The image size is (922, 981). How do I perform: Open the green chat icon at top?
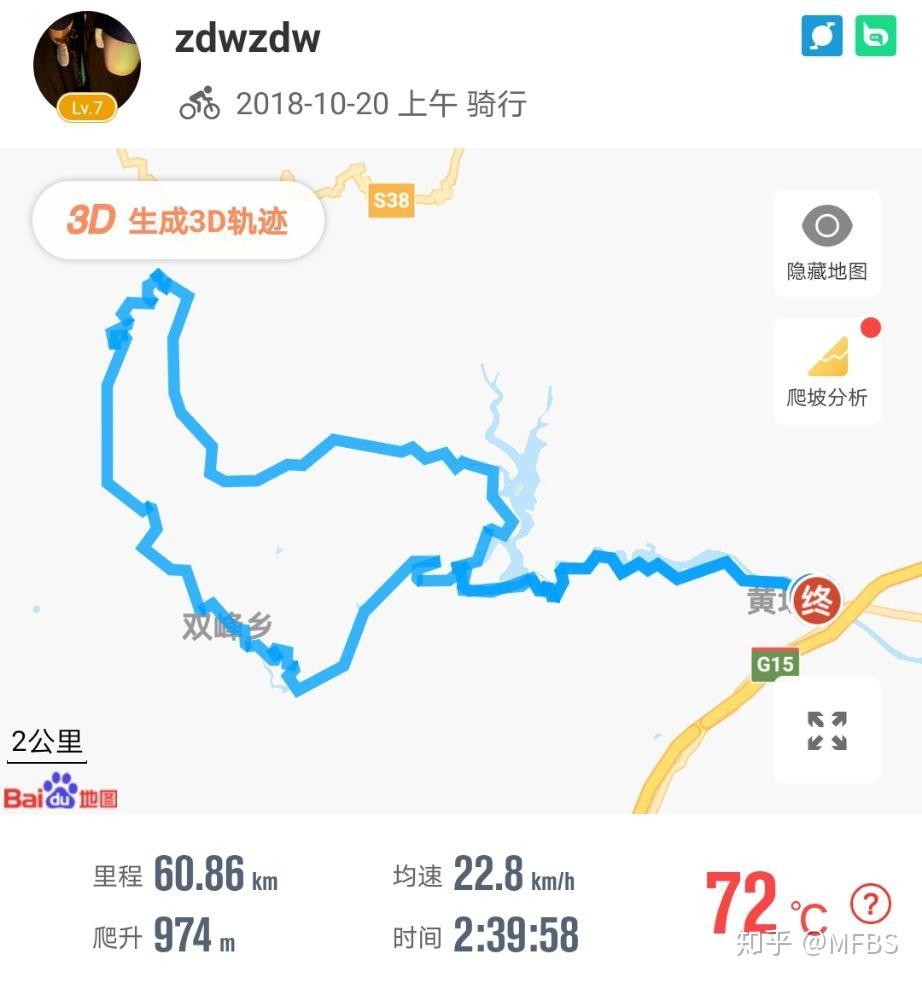[x=875, y=37]
